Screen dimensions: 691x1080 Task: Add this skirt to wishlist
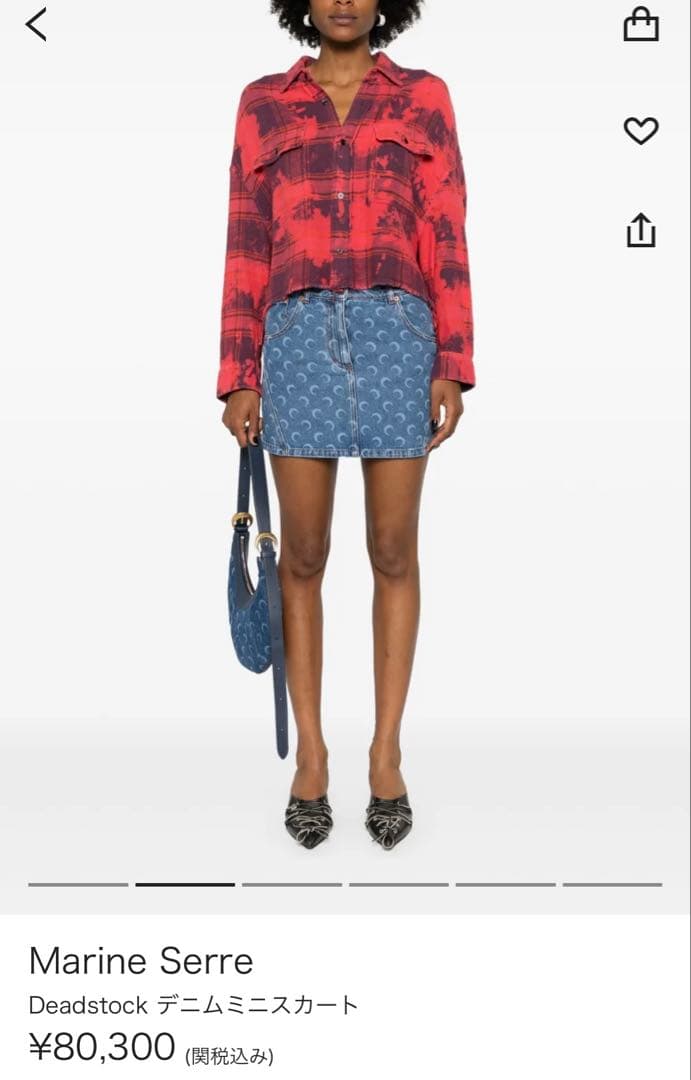tap(641, 130)
